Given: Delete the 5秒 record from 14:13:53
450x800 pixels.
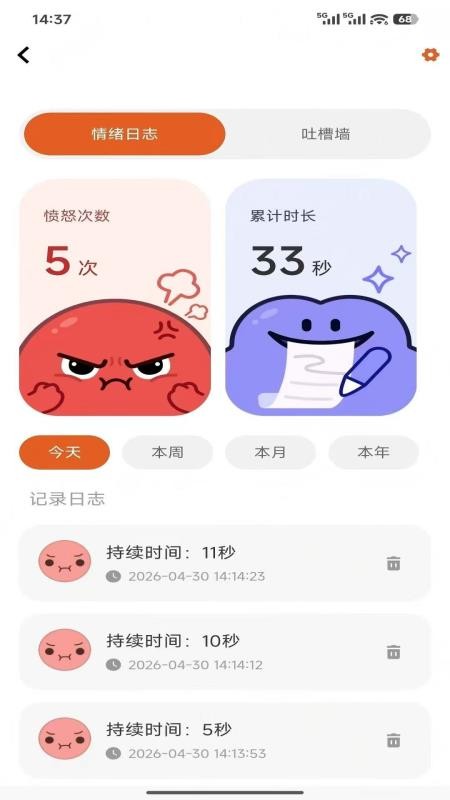Looking at the screenshot, I should [x=393, y=740].
